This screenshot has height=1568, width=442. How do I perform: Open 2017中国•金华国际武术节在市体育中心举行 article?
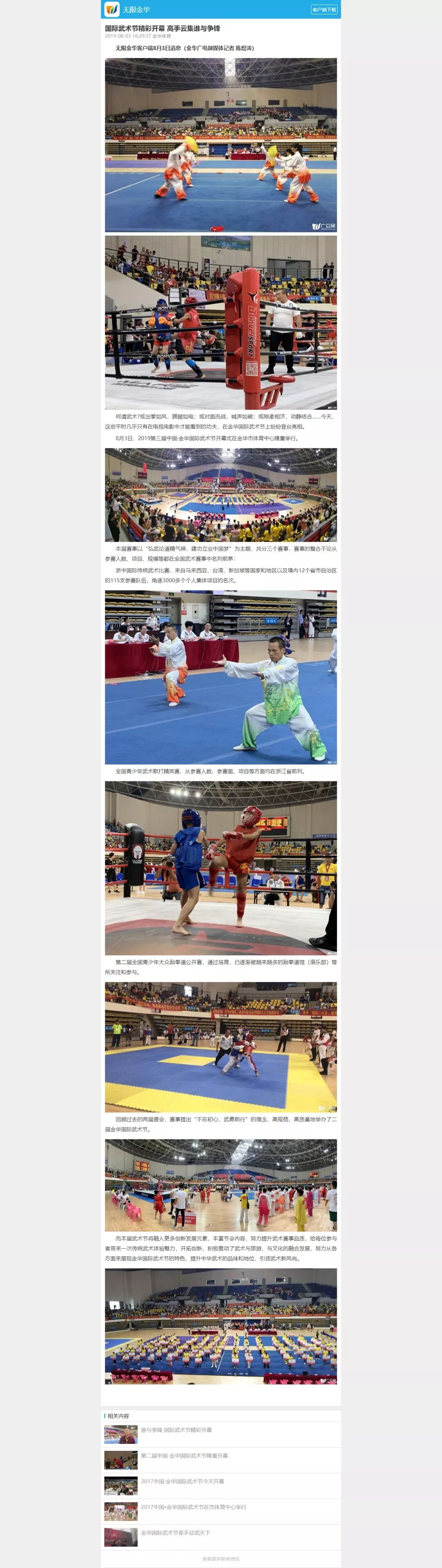coord(193,1507)
